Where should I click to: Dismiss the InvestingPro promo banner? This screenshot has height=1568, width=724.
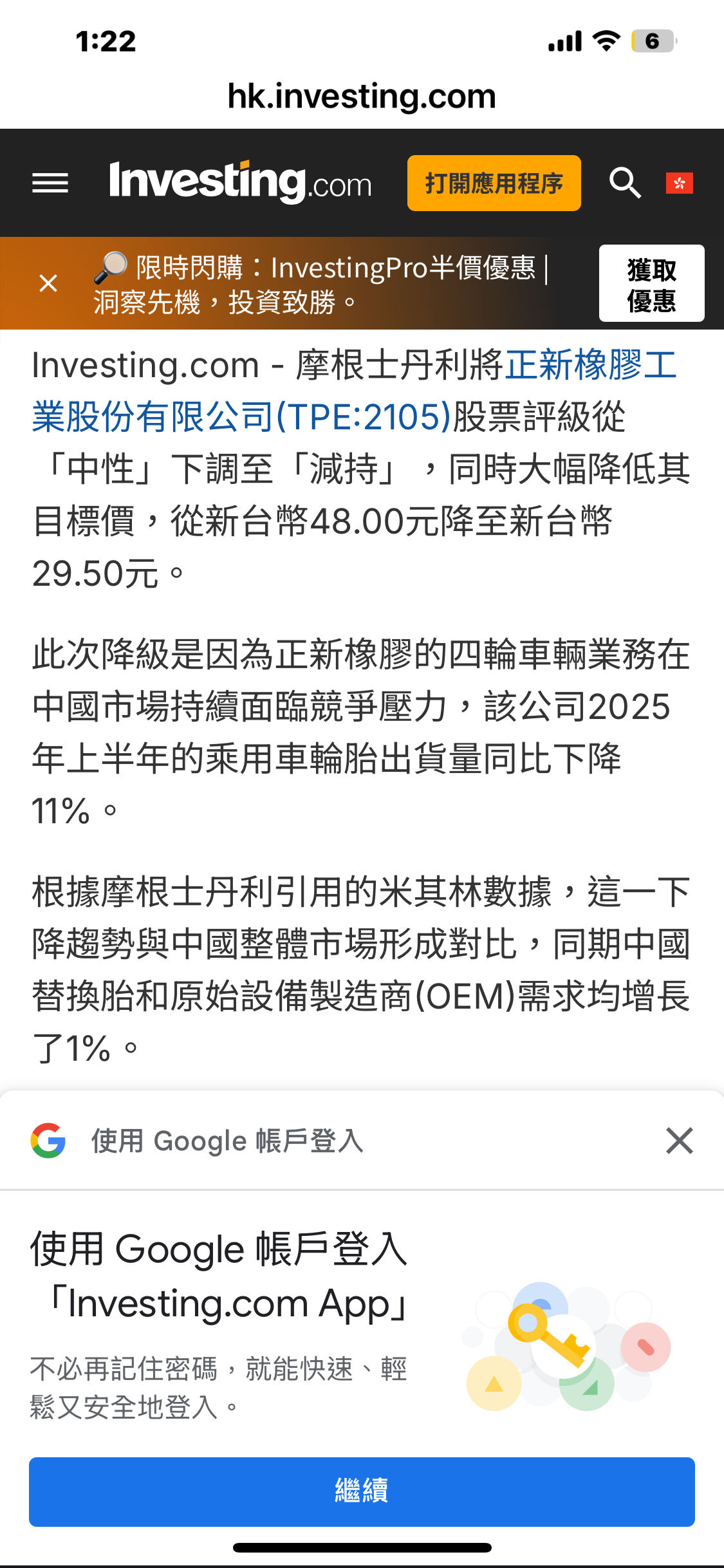48,283
